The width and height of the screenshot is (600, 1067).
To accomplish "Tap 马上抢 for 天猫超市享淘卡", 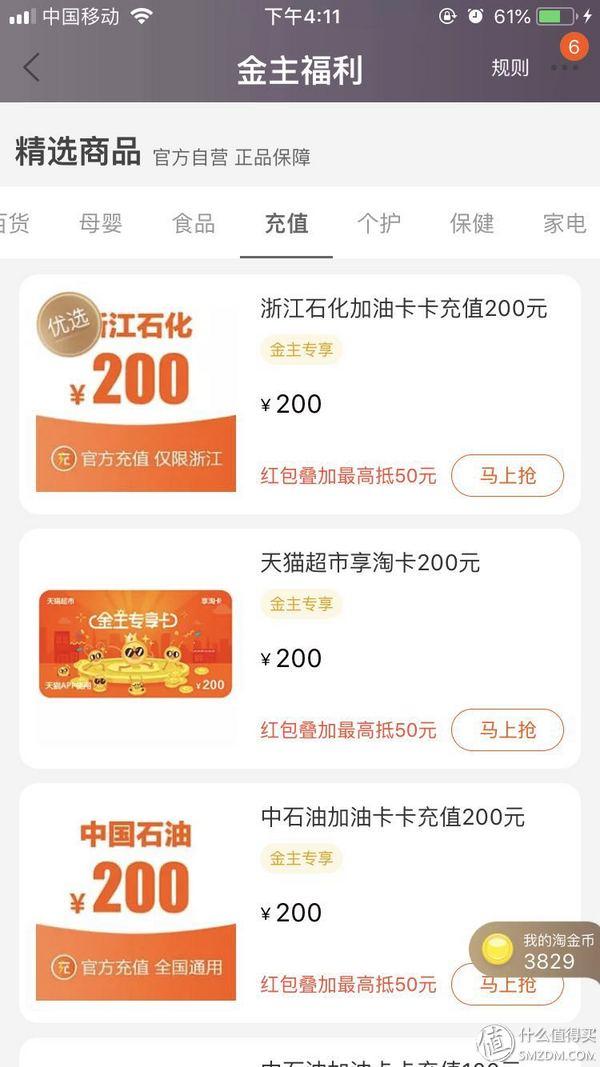I will 507,730.
